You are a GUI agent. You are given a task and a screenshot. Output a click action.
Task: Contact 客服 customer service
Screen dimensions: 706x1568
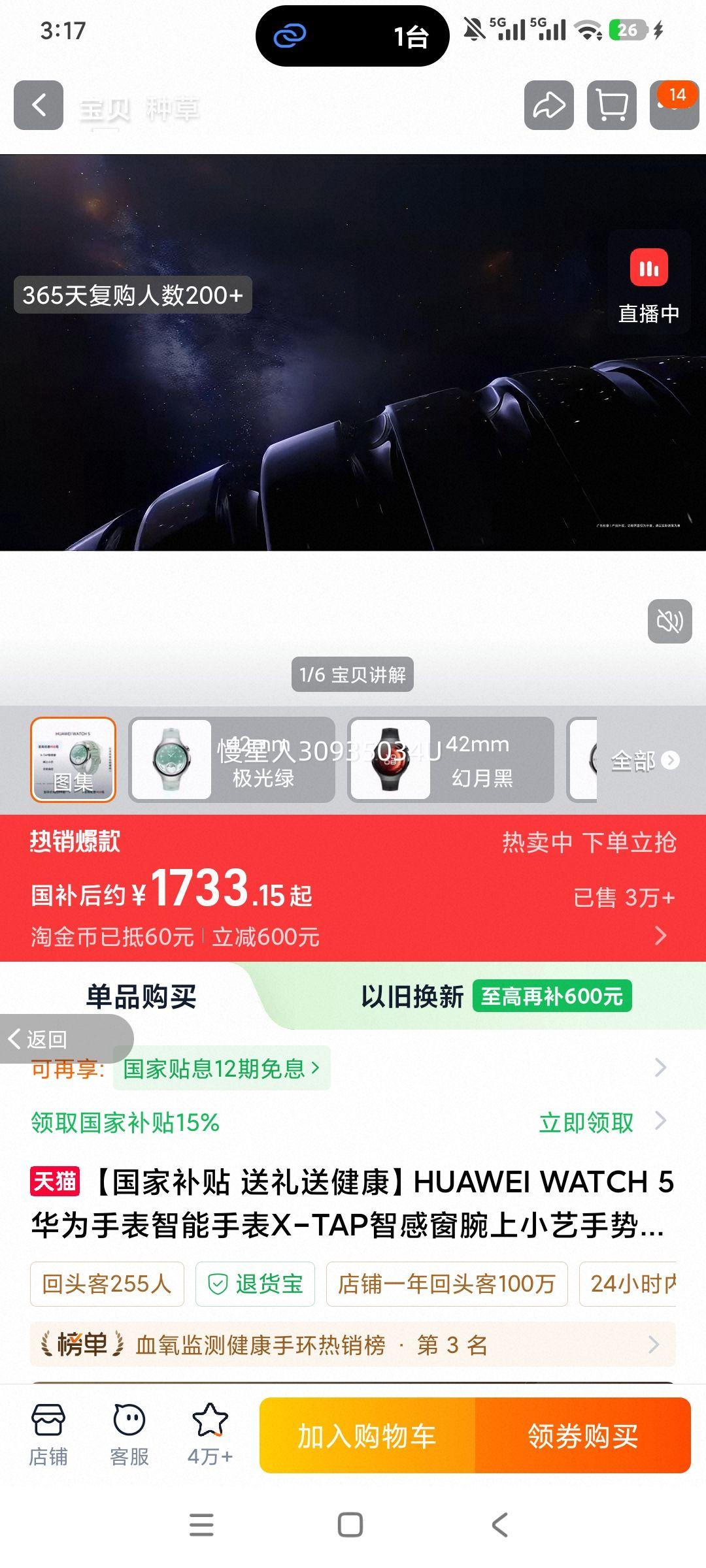pos(129,1435)
